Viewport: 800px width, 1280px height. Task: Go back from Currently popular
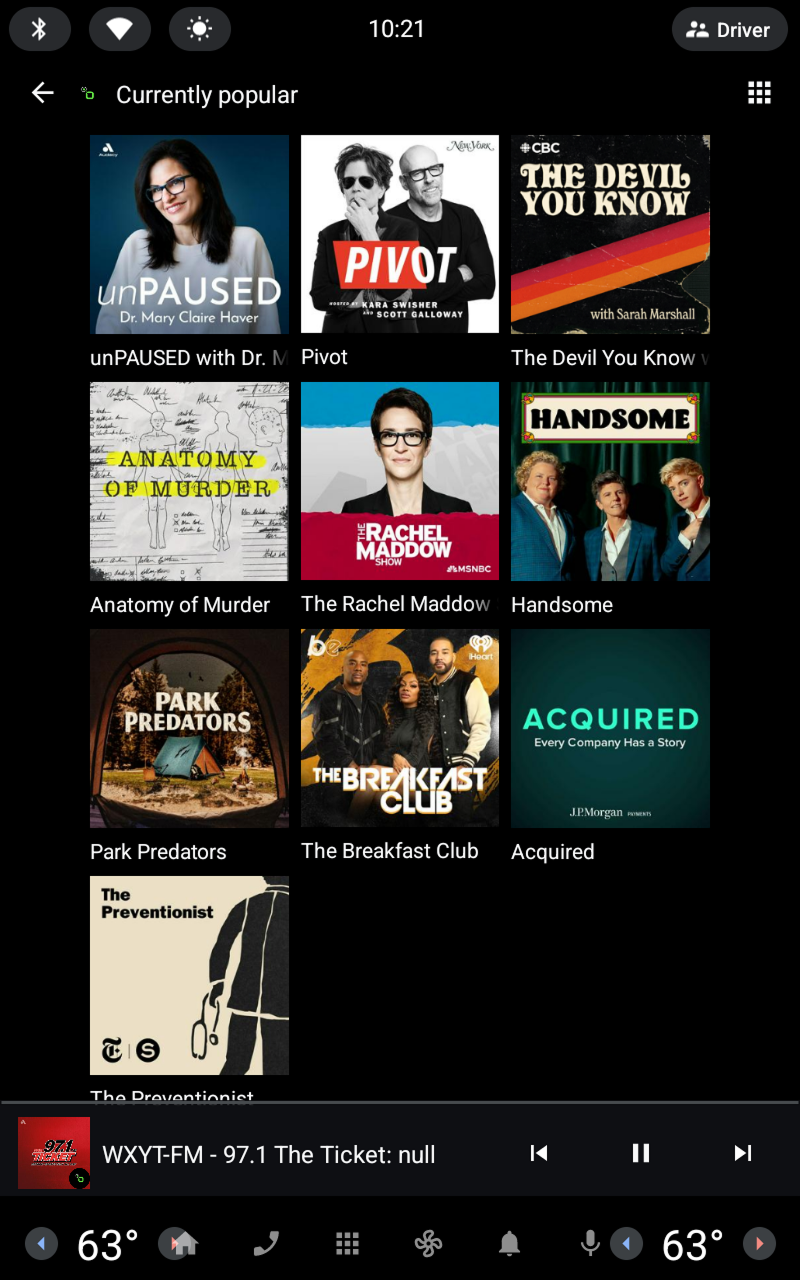click(42, 94)
